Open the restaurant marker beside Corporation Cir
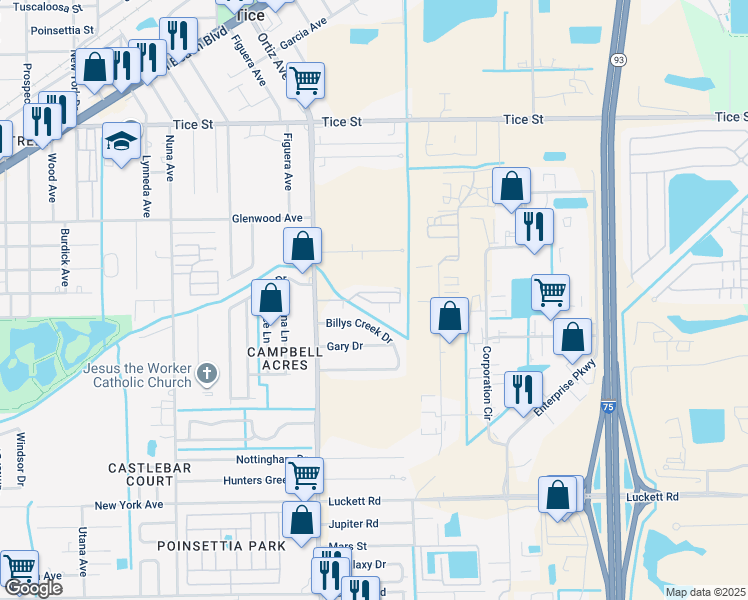 pos(523,389)
